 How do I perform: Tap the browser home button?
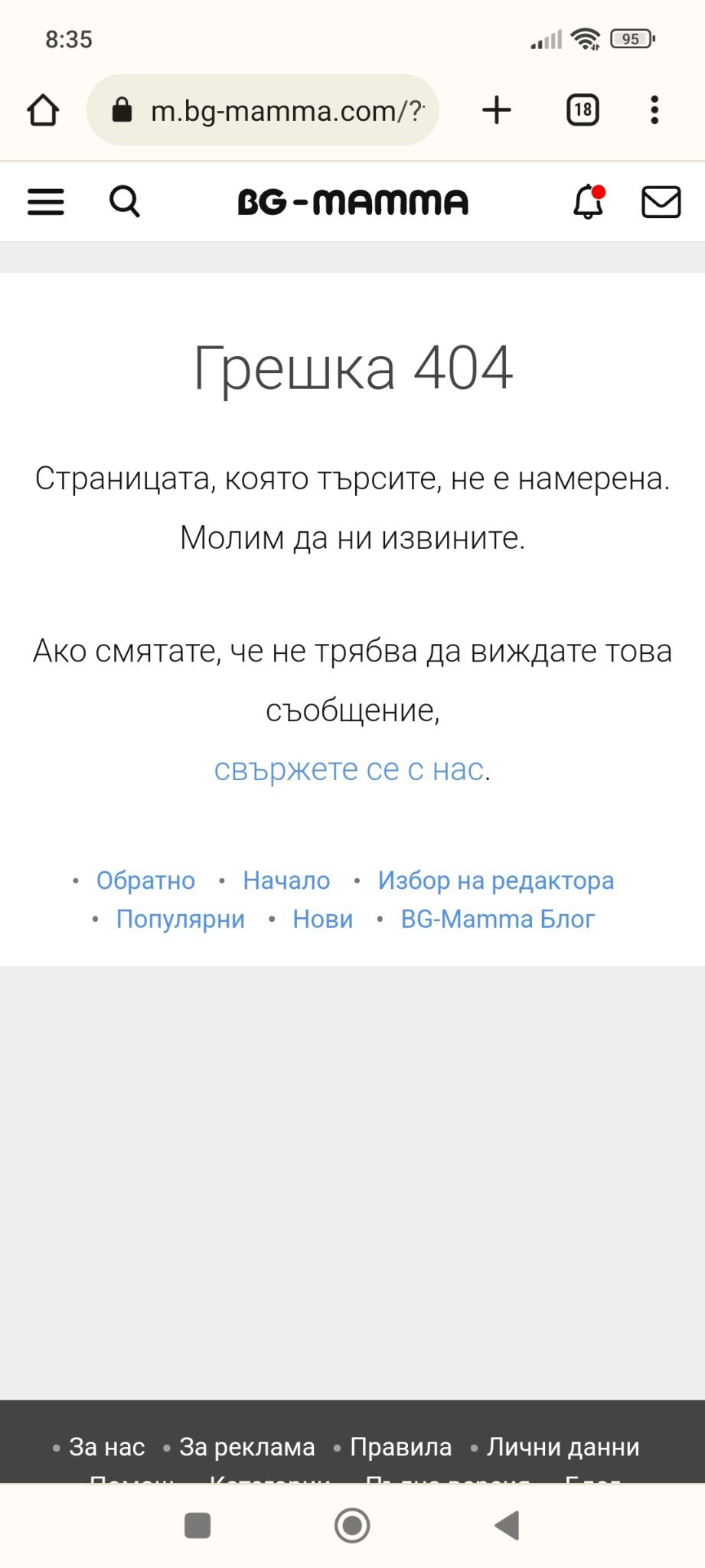click(43, 110)
